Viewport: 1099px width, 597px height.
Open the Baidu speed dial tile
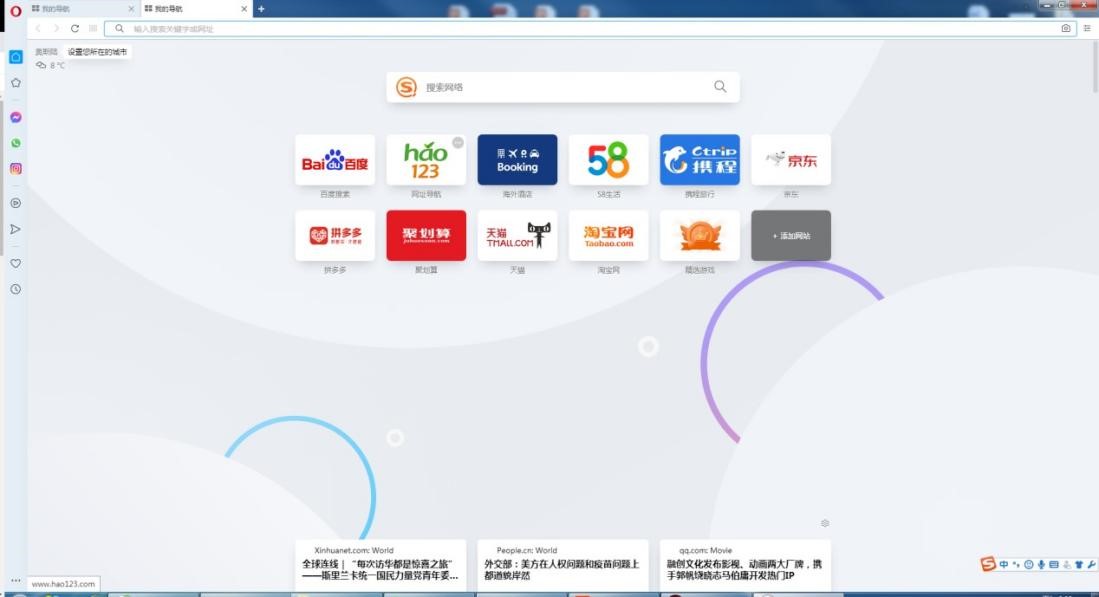(335, 160)
